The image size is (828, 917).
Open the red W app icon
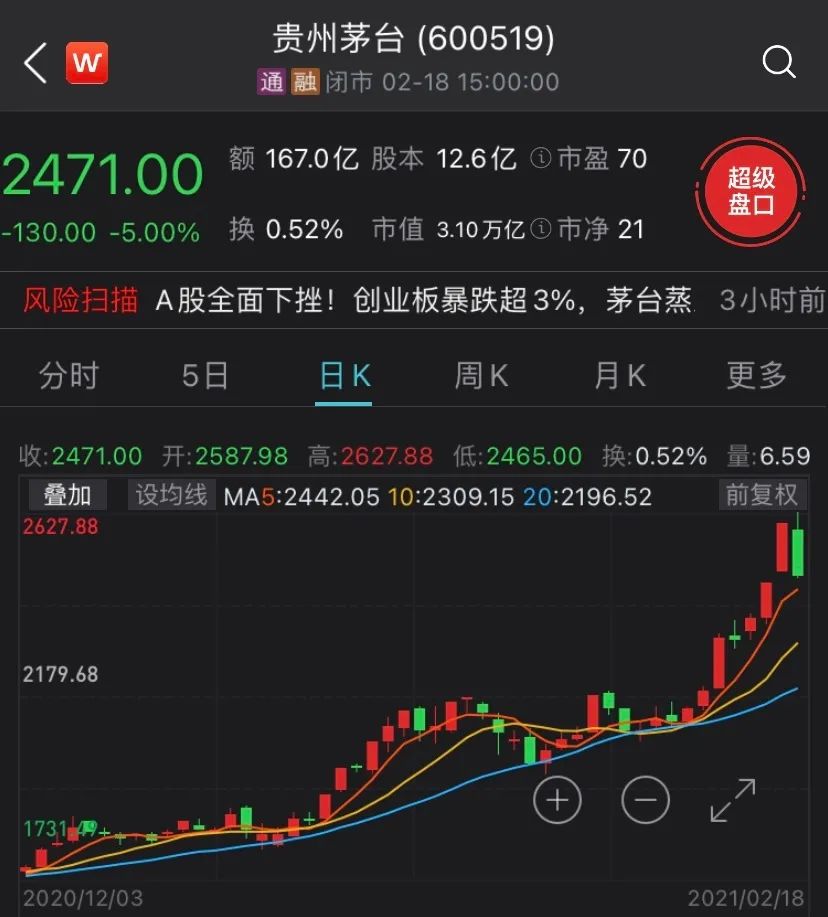[x=87, y=64]
